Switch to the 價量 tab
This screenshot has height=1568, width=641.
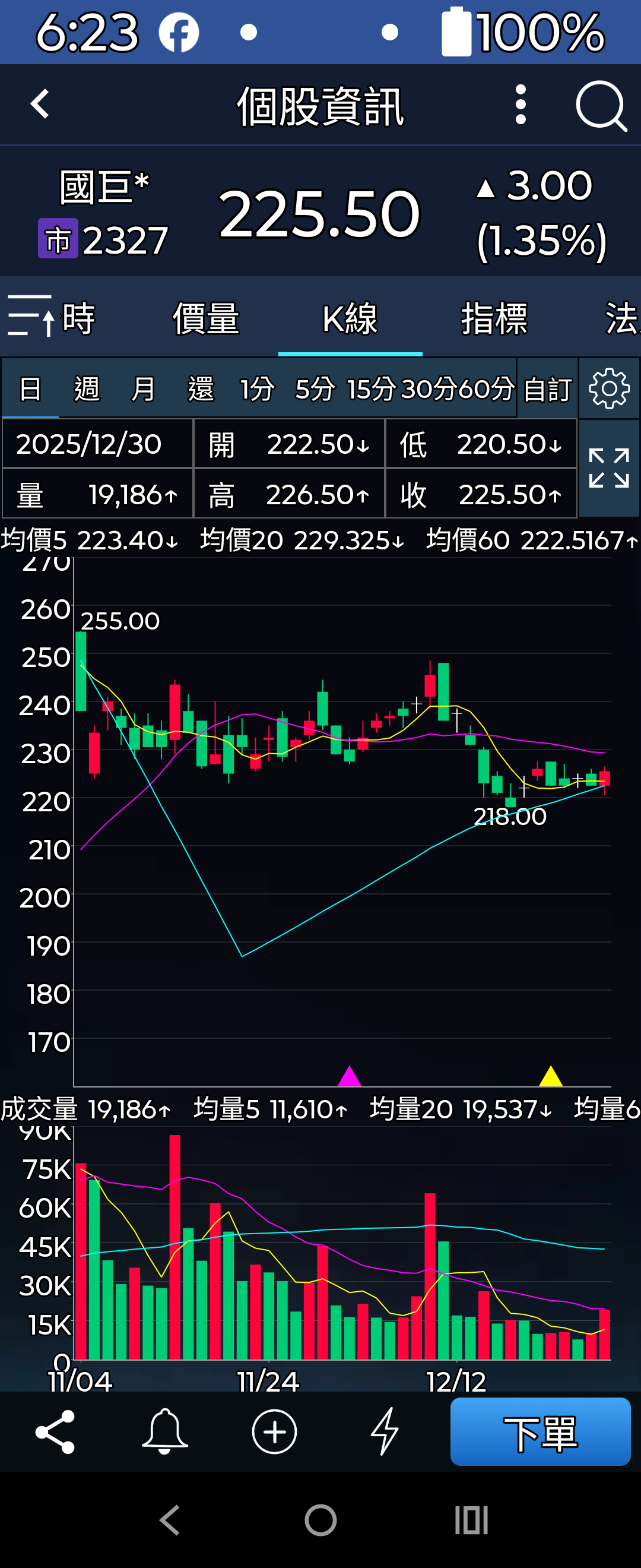click(205, 318)
